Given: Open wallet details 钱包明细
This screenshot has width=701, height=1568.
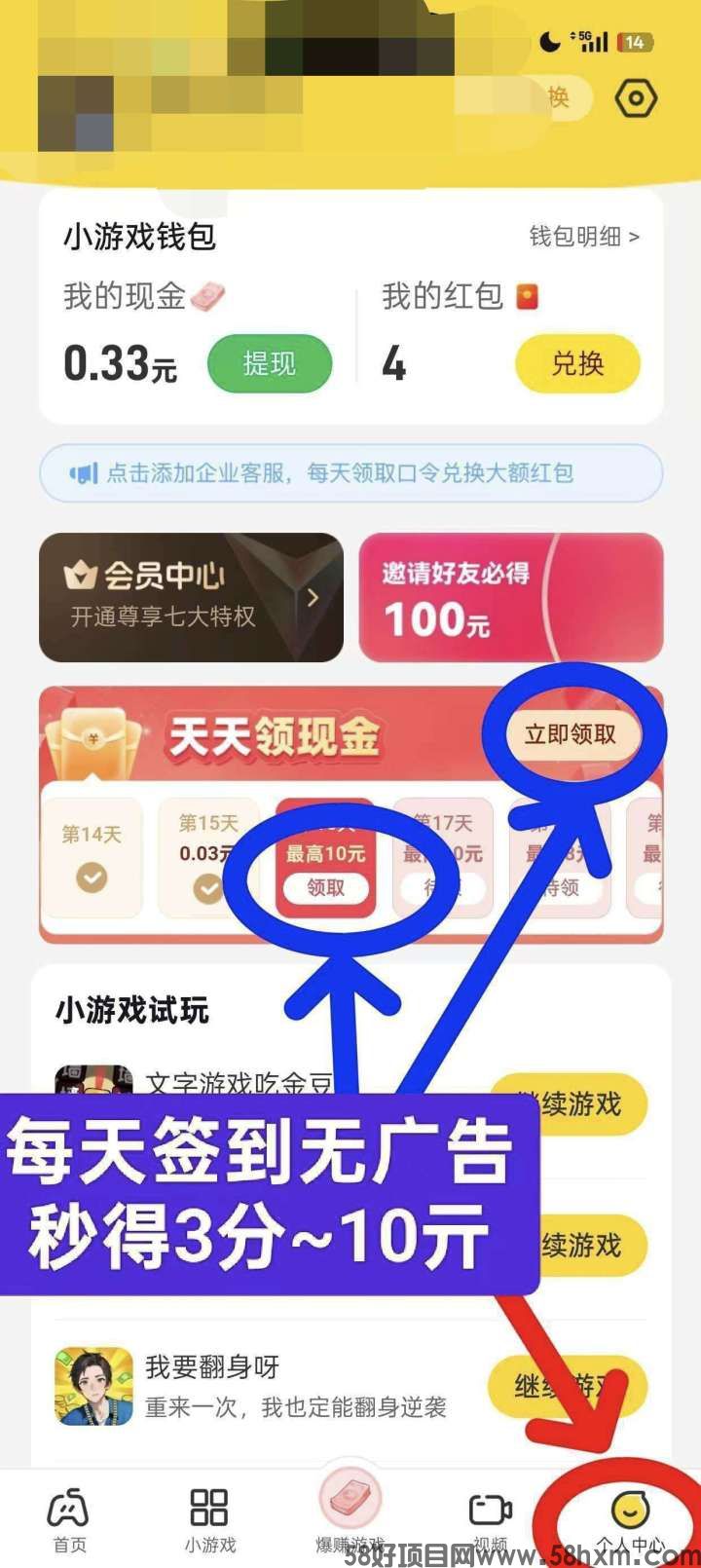Looking at the screenshot, I should click(583, 237).
